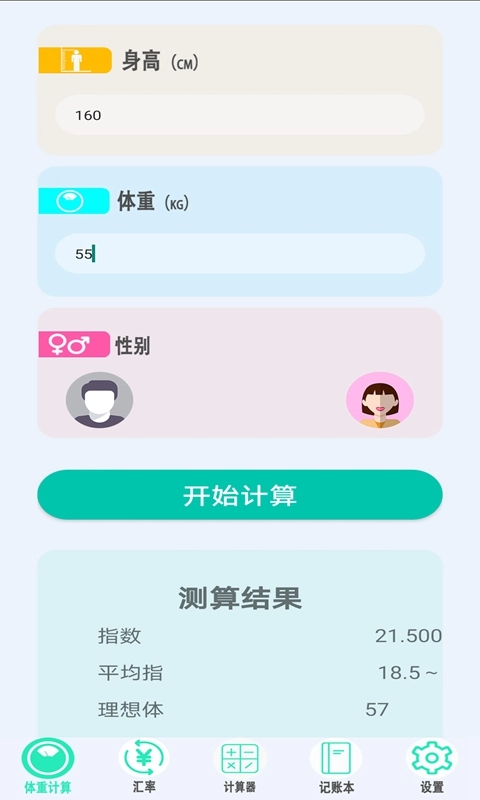Switch to the 体重计算 tab
Image resolution: width=480 pixels, height=800 pixels.
(x=48, y=766)
